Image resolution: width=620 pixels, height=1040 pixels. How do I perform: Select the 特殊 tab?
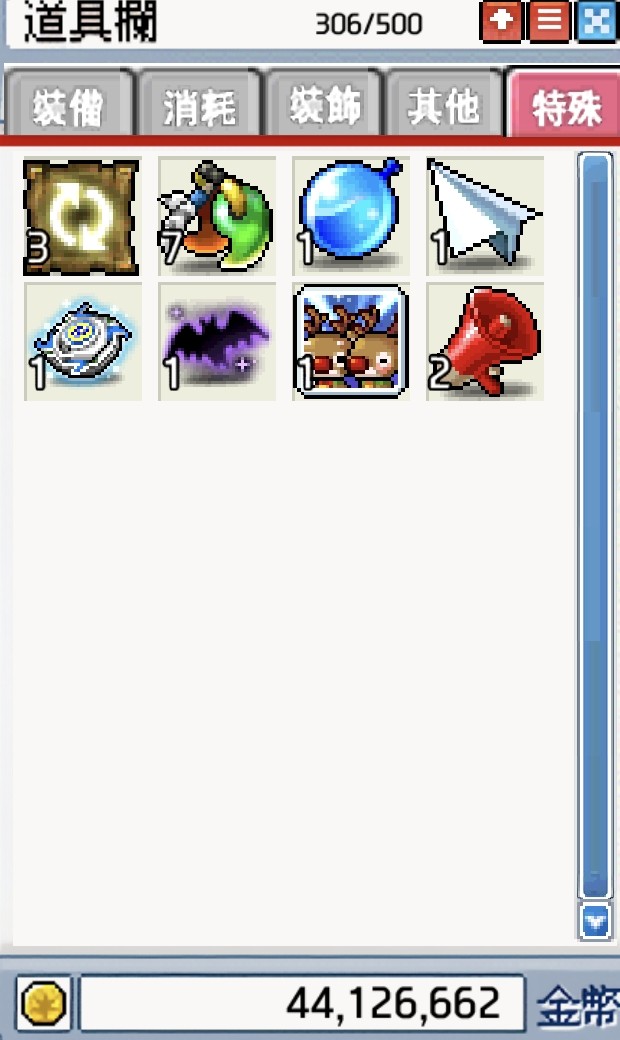[x=566, y=107]
